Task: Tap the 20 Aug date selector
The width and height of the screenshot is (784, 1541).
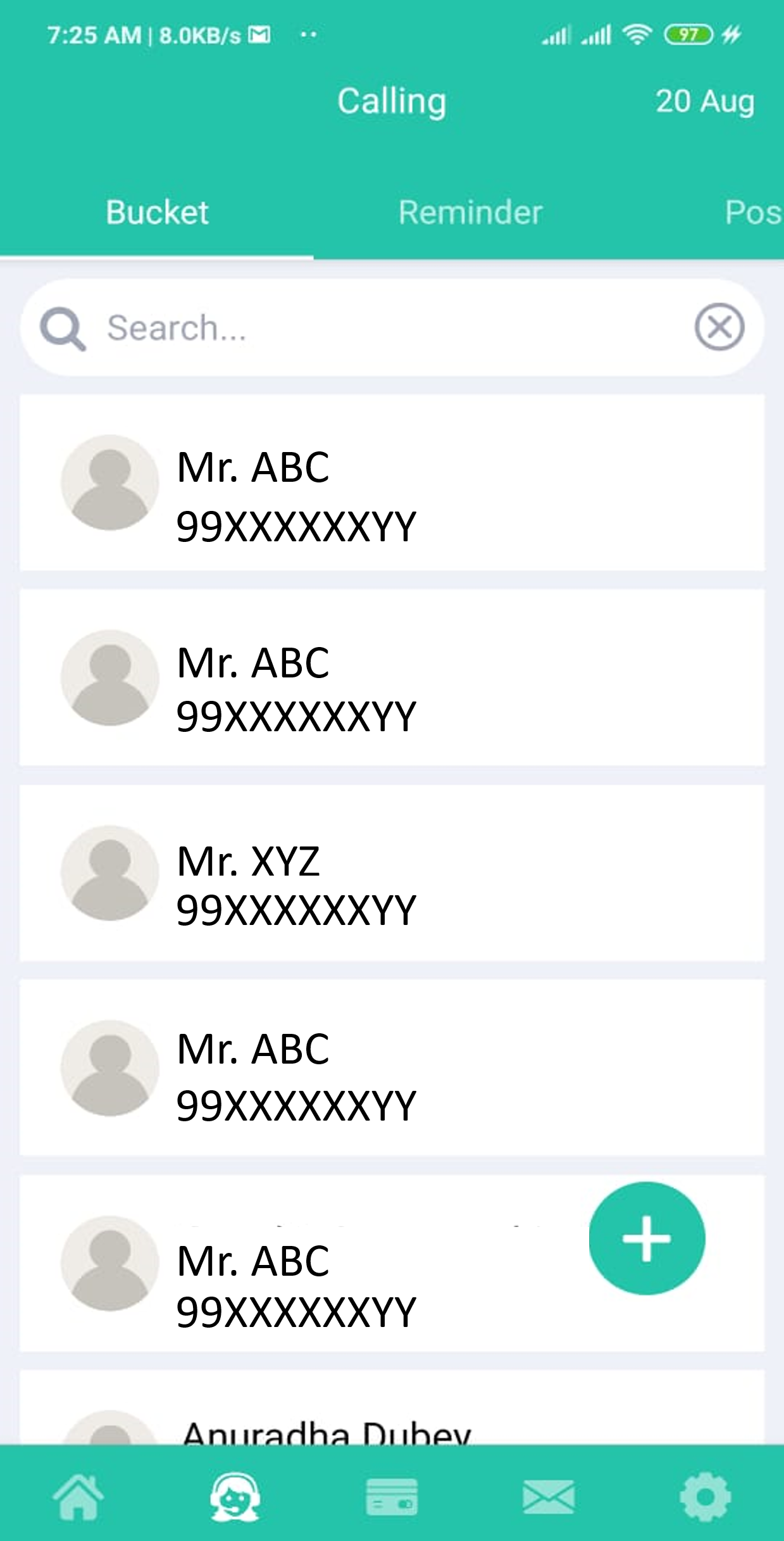Action: click(x=704, y=101)
